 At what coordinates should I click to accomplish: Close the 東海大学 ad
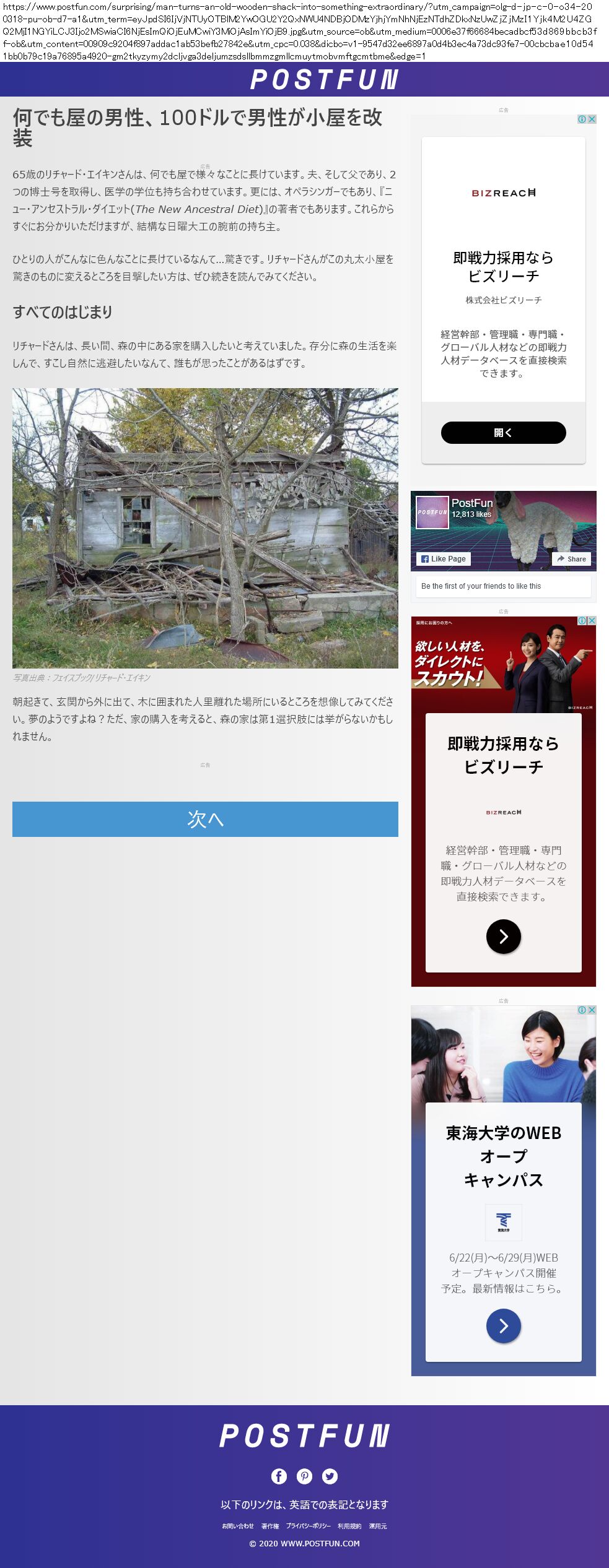click(592, 1010)
